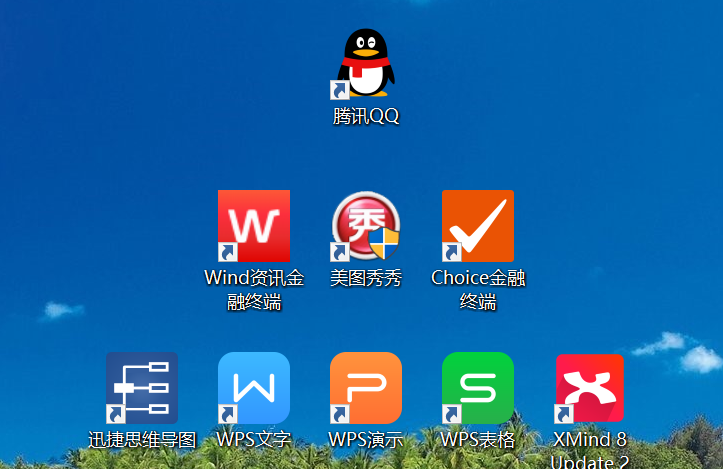Launch WPS文字

pyautogui.click(x=254, y=388)
